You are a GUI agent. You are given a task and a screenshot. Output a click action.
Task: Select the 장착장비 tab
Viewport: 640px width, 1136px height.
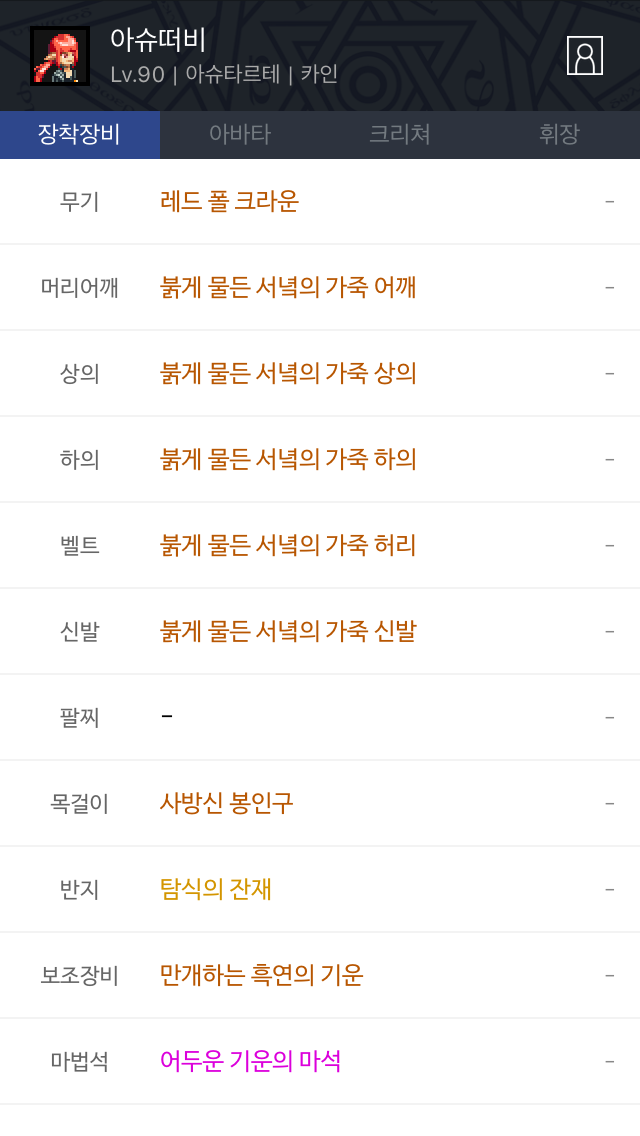pos(79,135)
